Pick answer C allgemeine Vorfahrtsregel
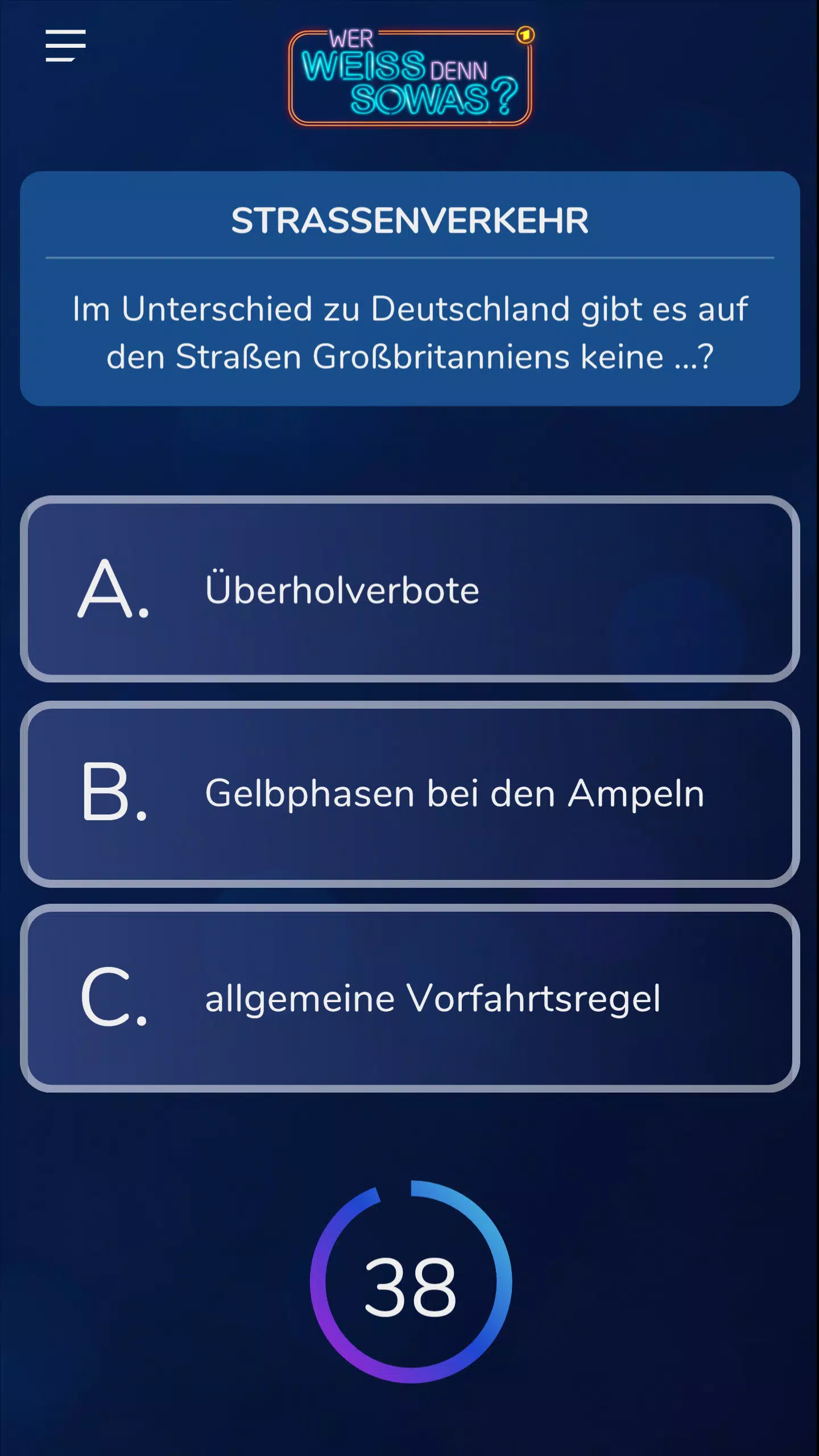819x1456 pixels. click(x=409, y=998)
